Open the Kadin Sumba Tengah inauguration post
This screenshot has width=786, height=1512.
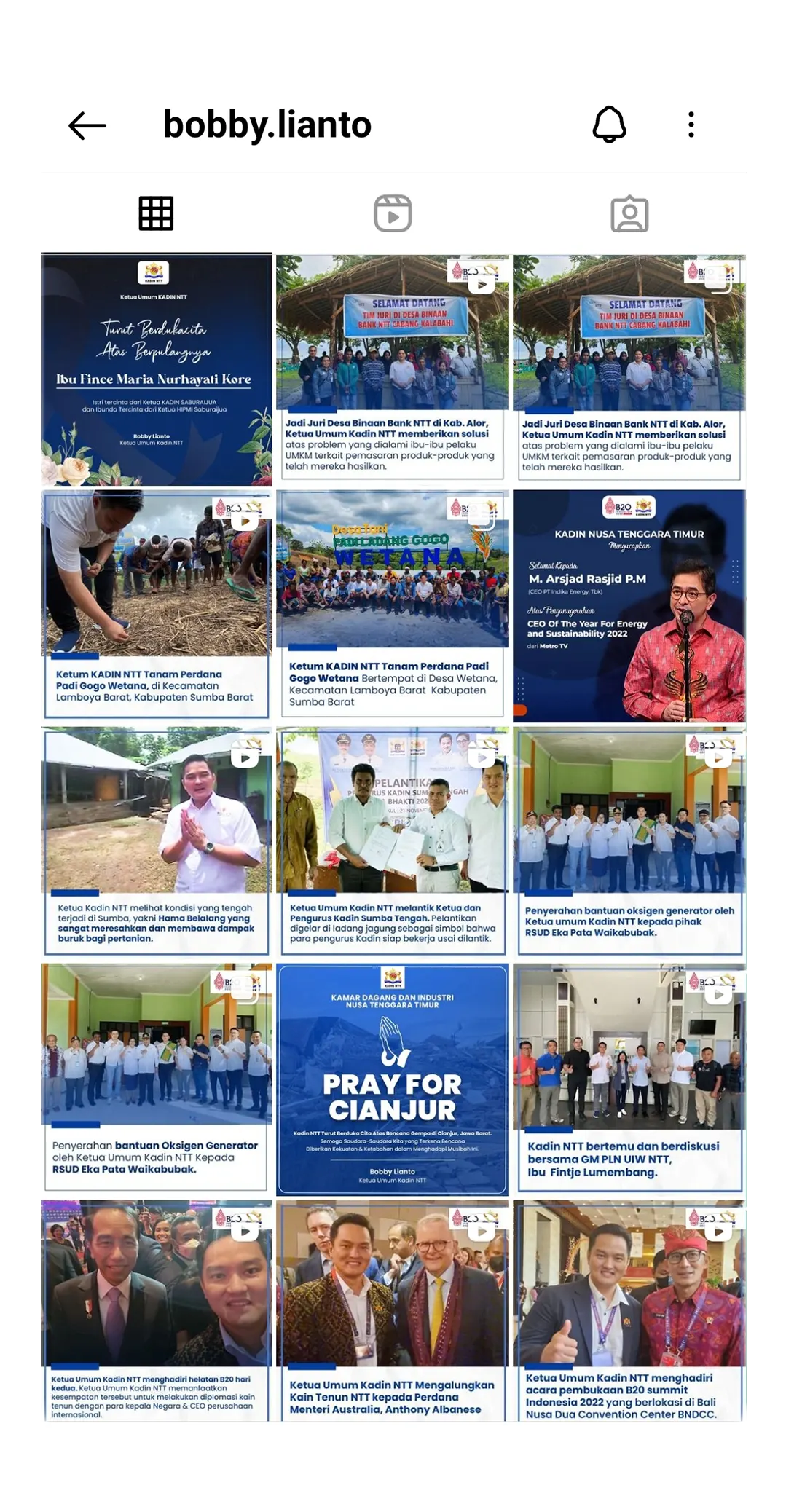(392, 841)
